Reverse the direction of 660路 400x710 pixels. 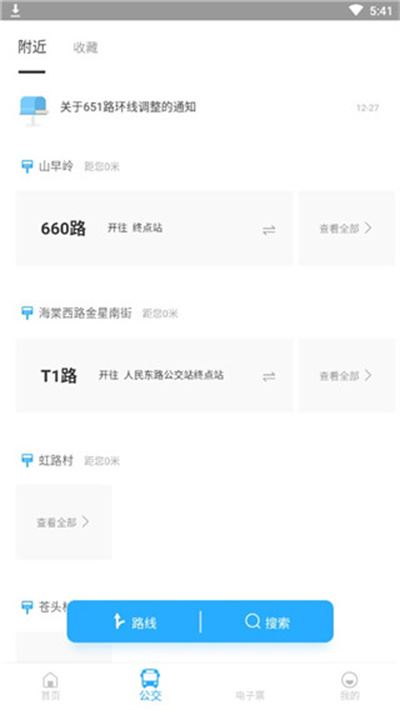pyautogui.click(x=269, y=230)
